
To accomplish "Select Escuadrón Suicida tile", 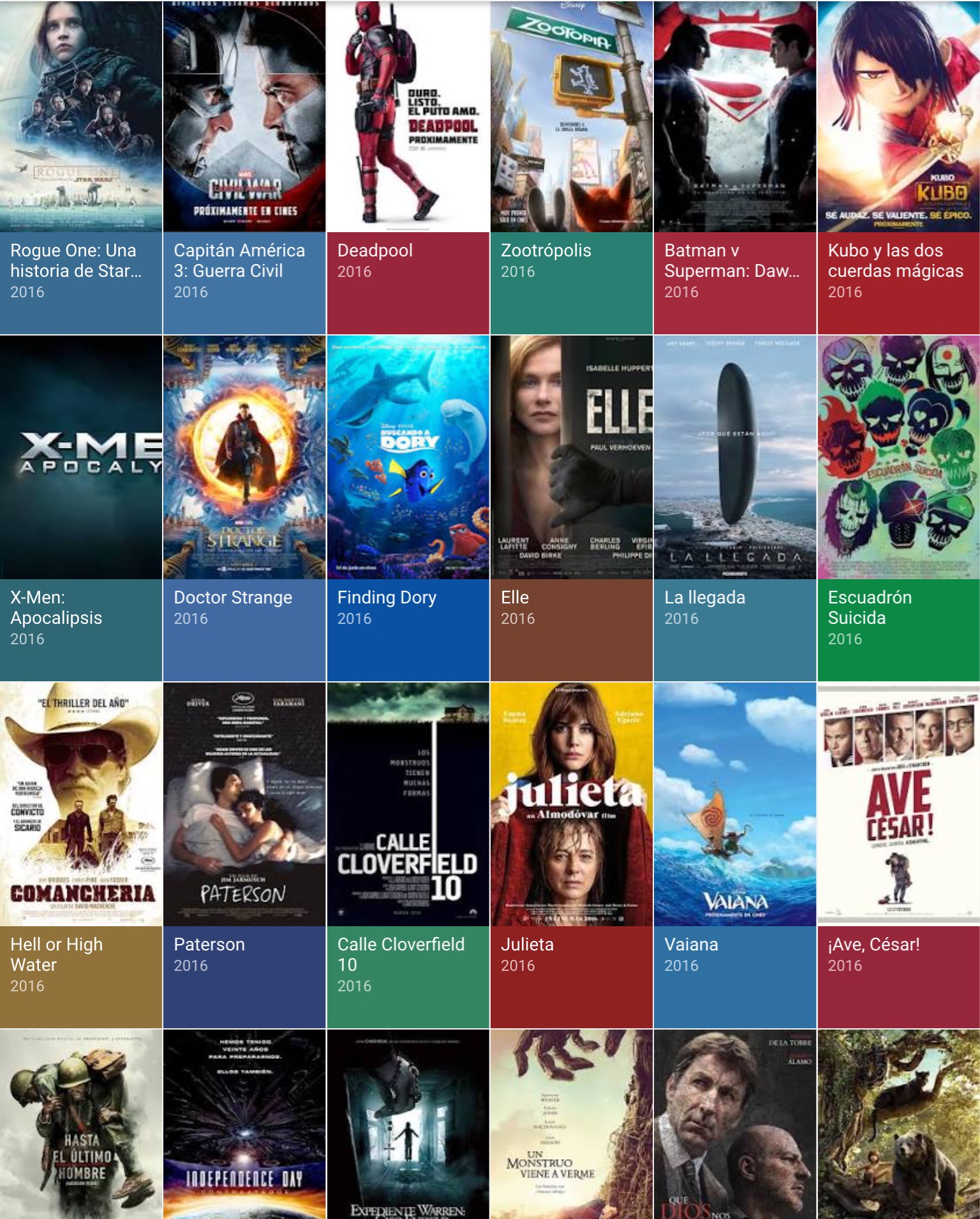I will coord(898,508).
